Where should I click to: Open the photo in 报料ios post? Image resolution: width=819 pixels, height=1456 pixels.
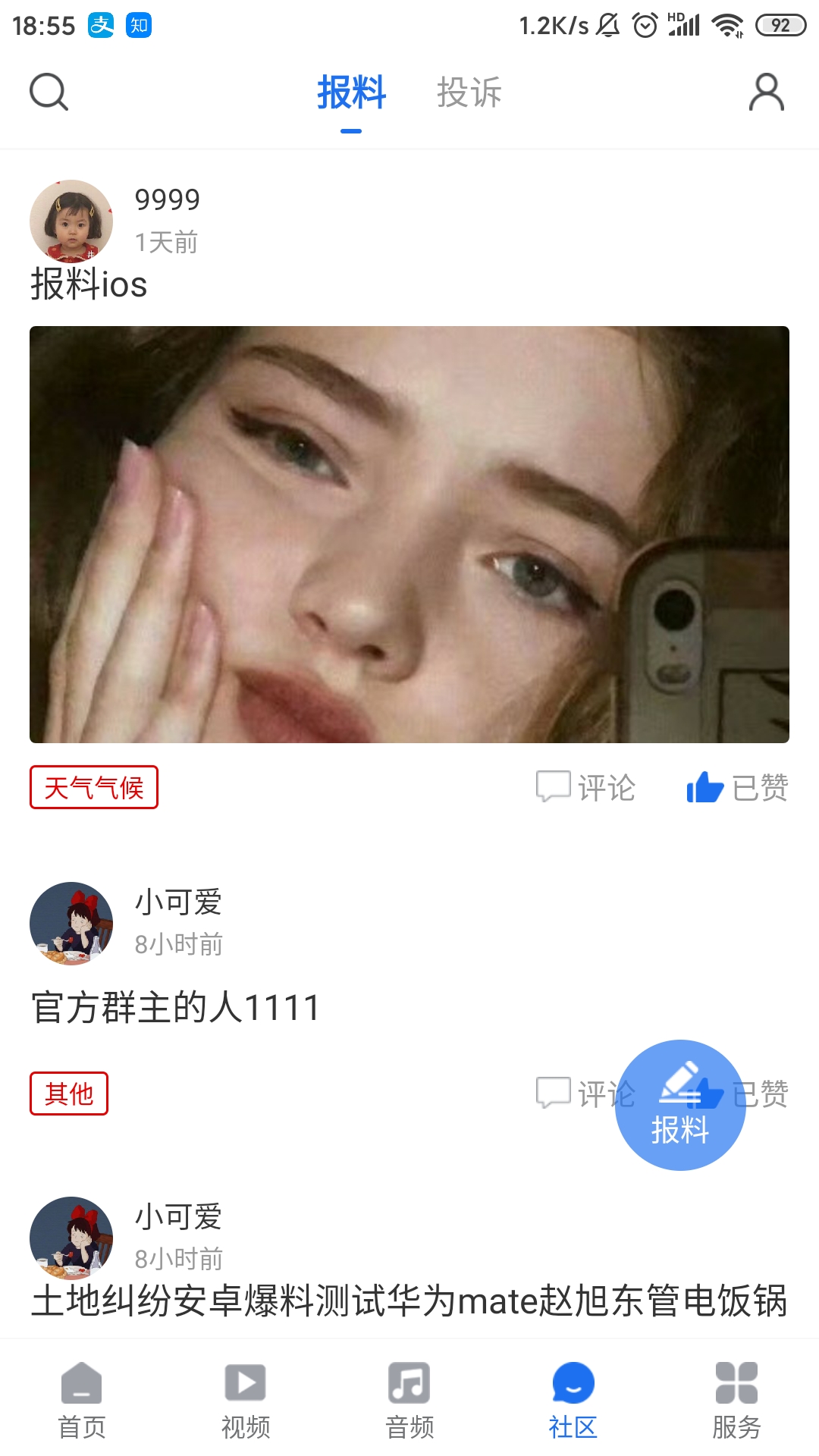tap(409, 534)
